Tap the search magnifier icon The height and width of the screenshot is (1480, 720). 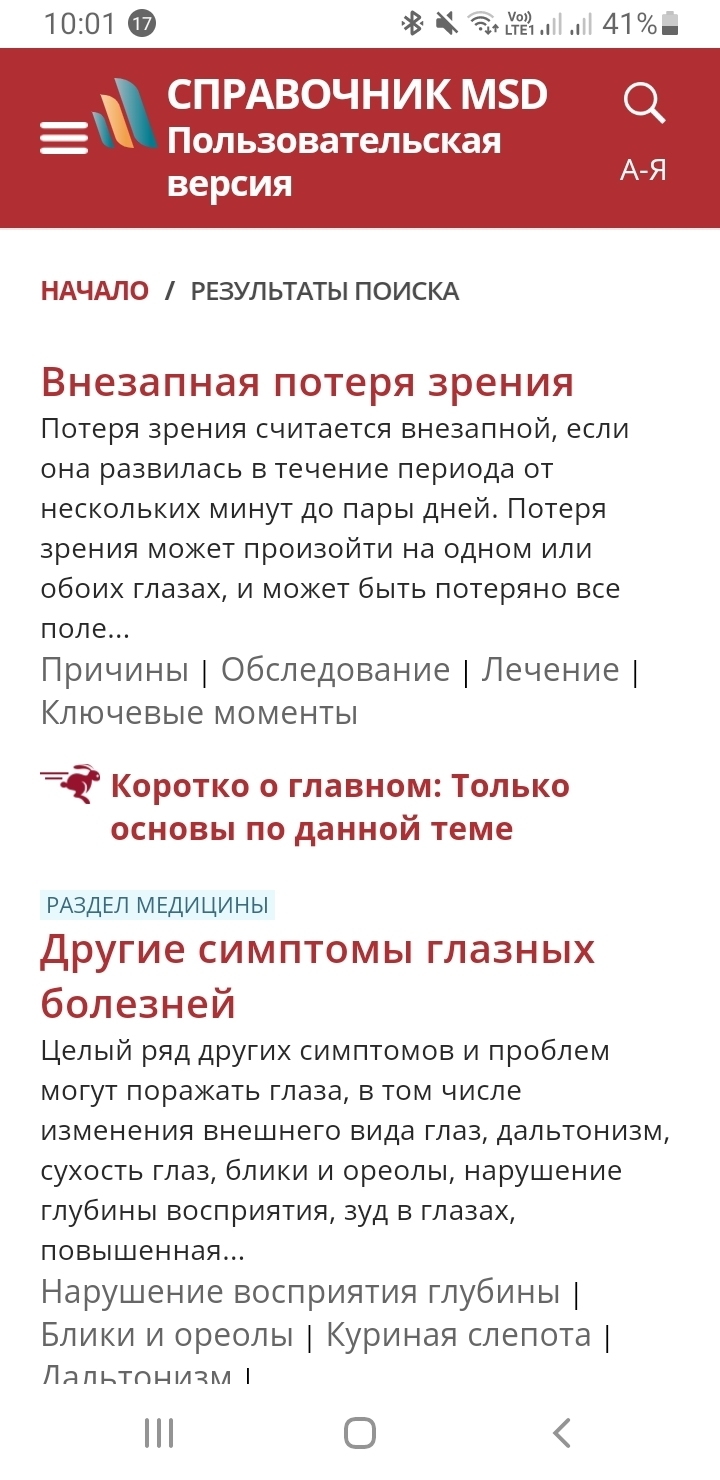coord(644,103)
